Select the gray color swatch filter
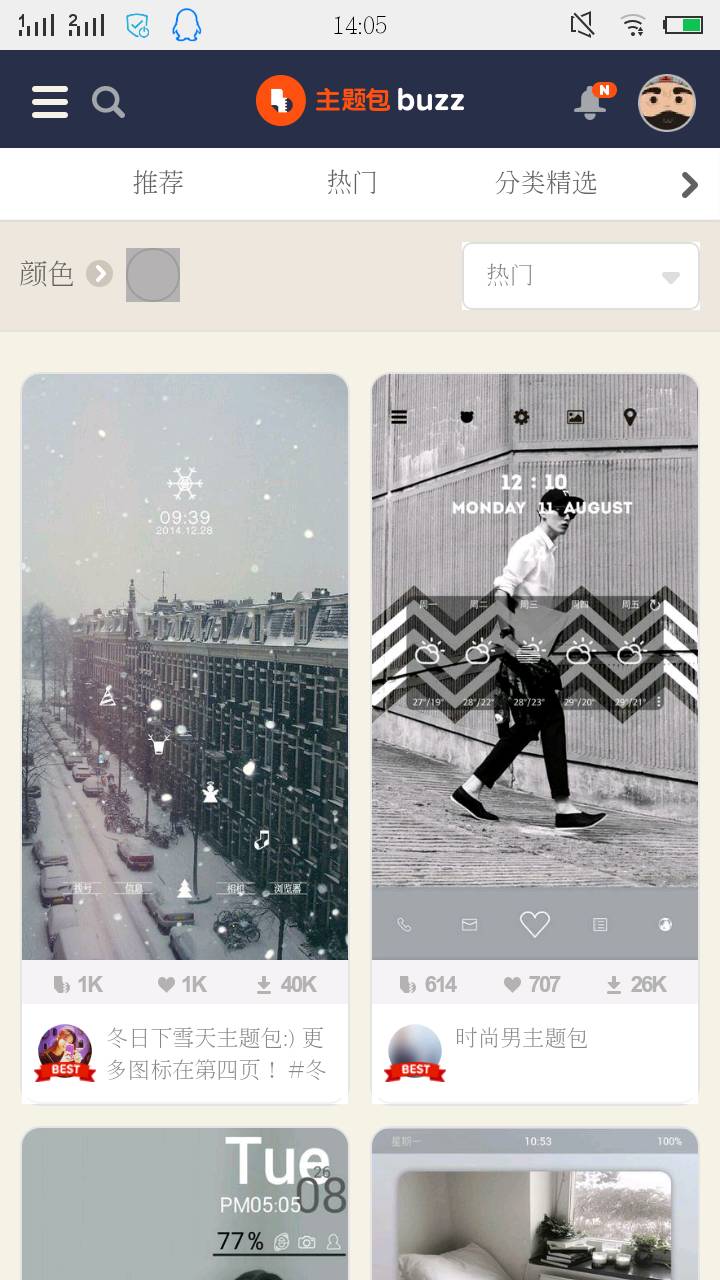The image size is (720, 1280). 153,275
